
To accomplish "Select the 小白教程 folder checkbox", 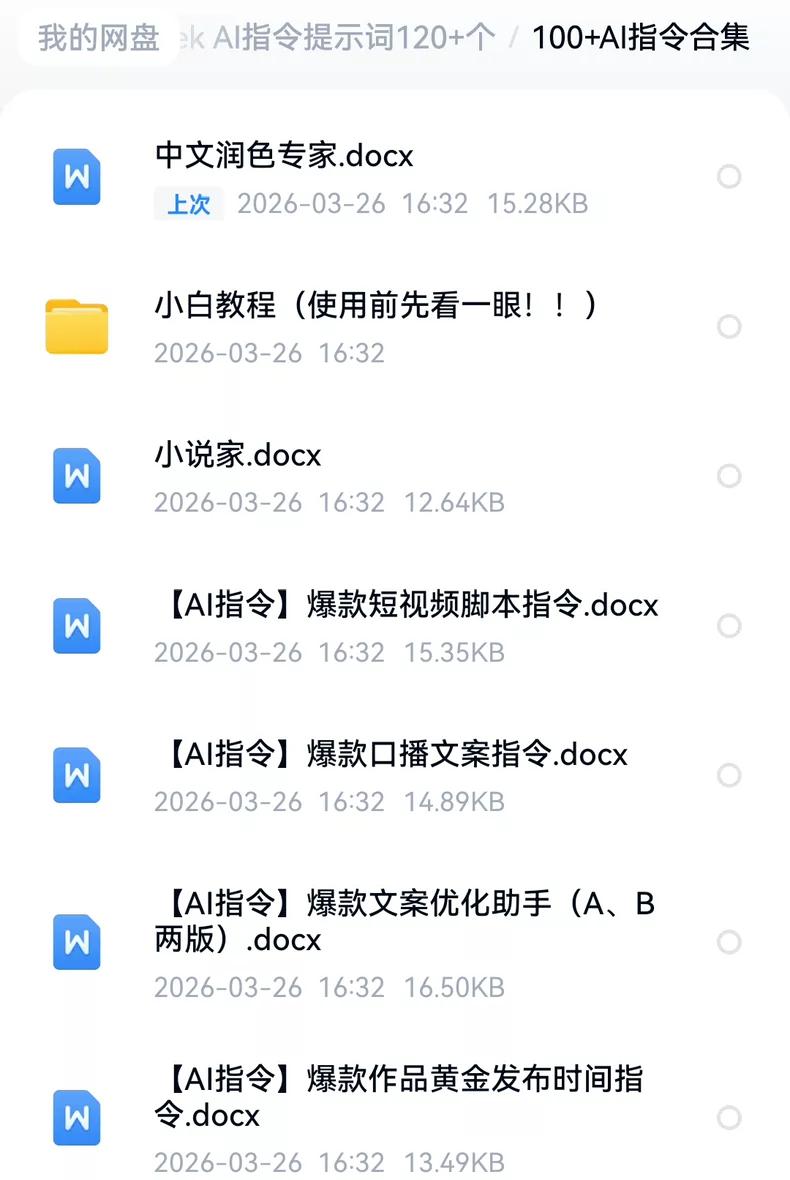I will pyautogui.click(x=729, y=327).
